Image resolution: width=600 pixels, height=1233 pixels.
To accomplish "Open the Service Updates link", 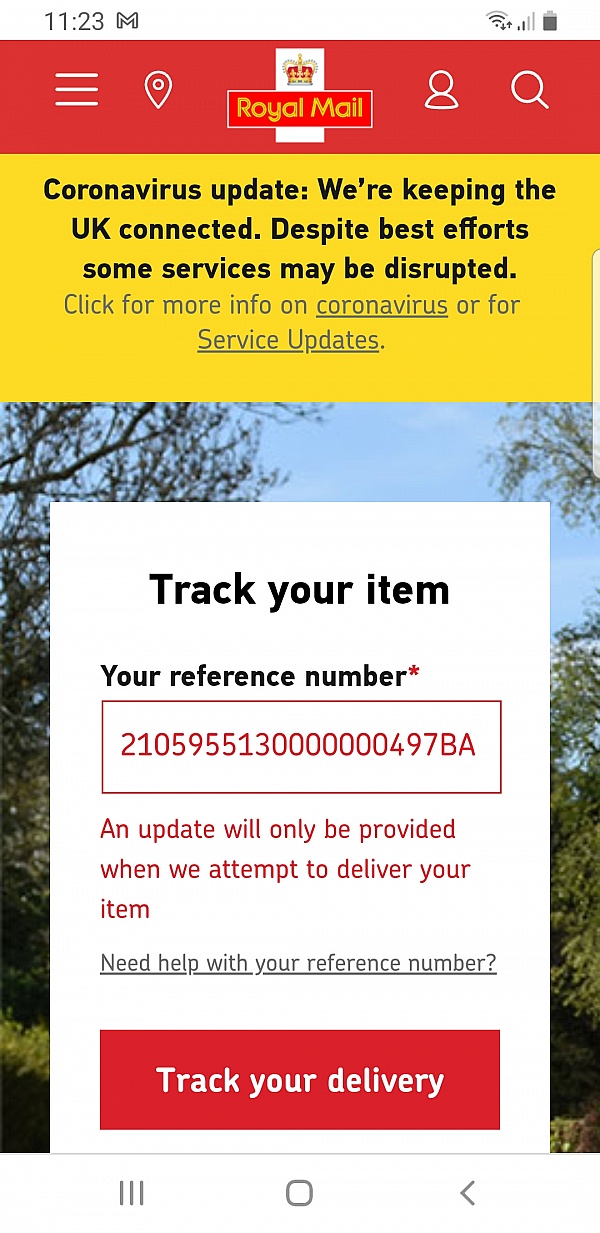I will click(x=288, y=340).
